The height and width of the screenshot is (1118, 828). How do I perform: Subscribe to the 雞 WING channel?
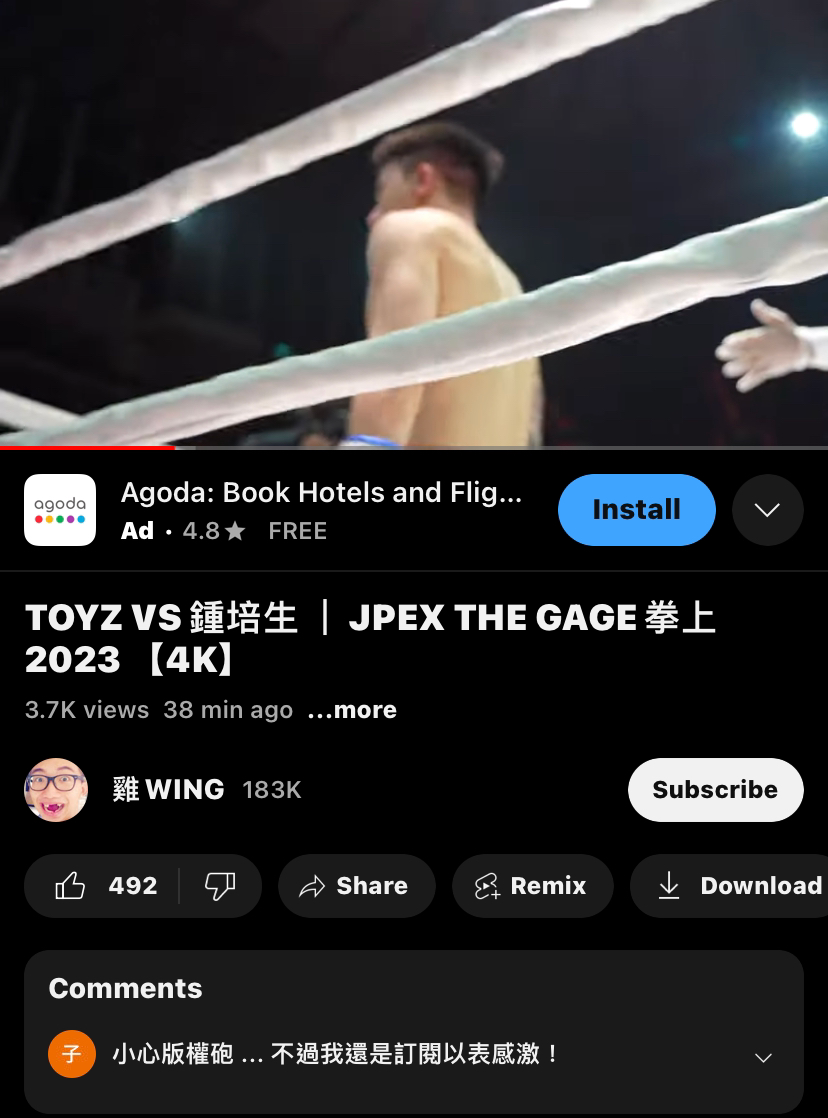tap(715, 790)
